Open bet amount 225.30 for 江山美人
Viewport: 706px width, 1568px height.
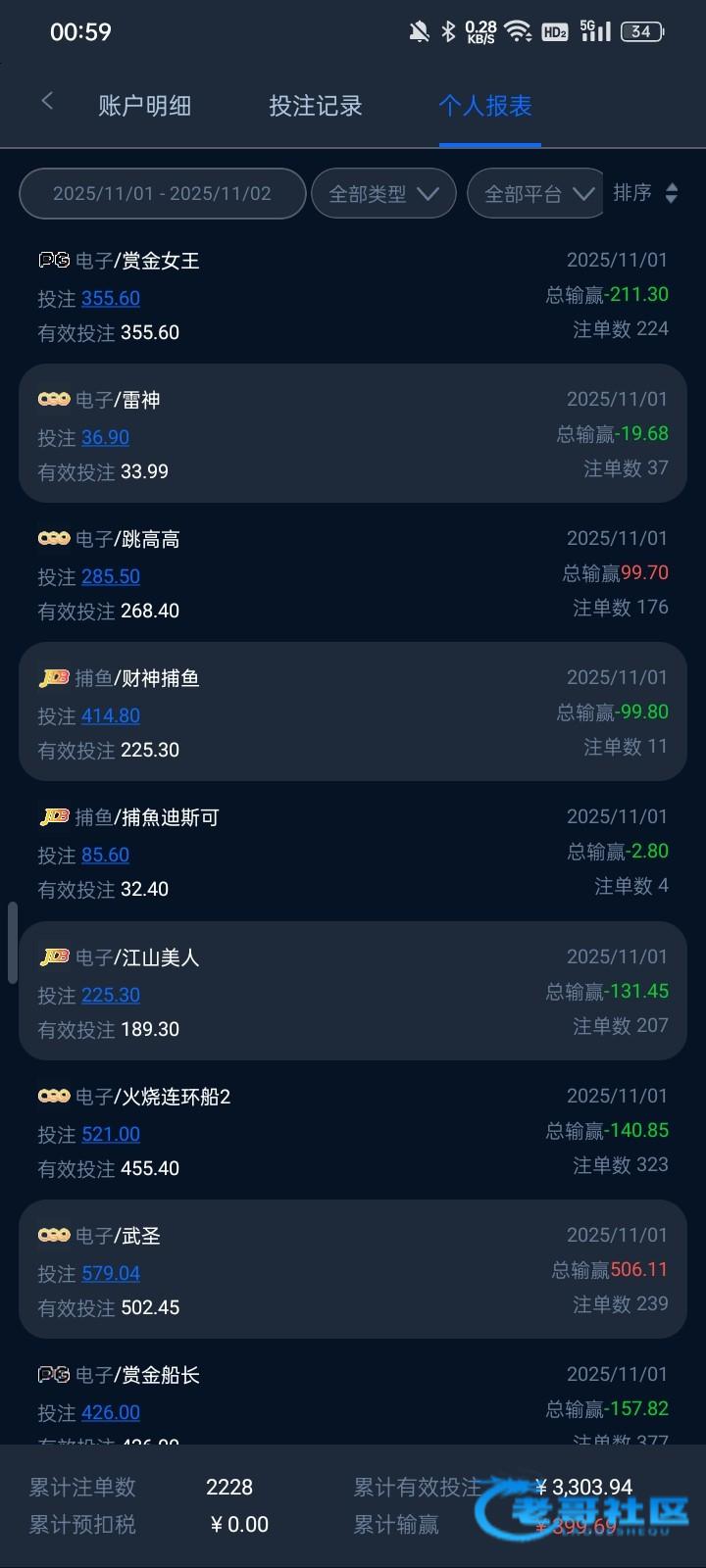111,996
